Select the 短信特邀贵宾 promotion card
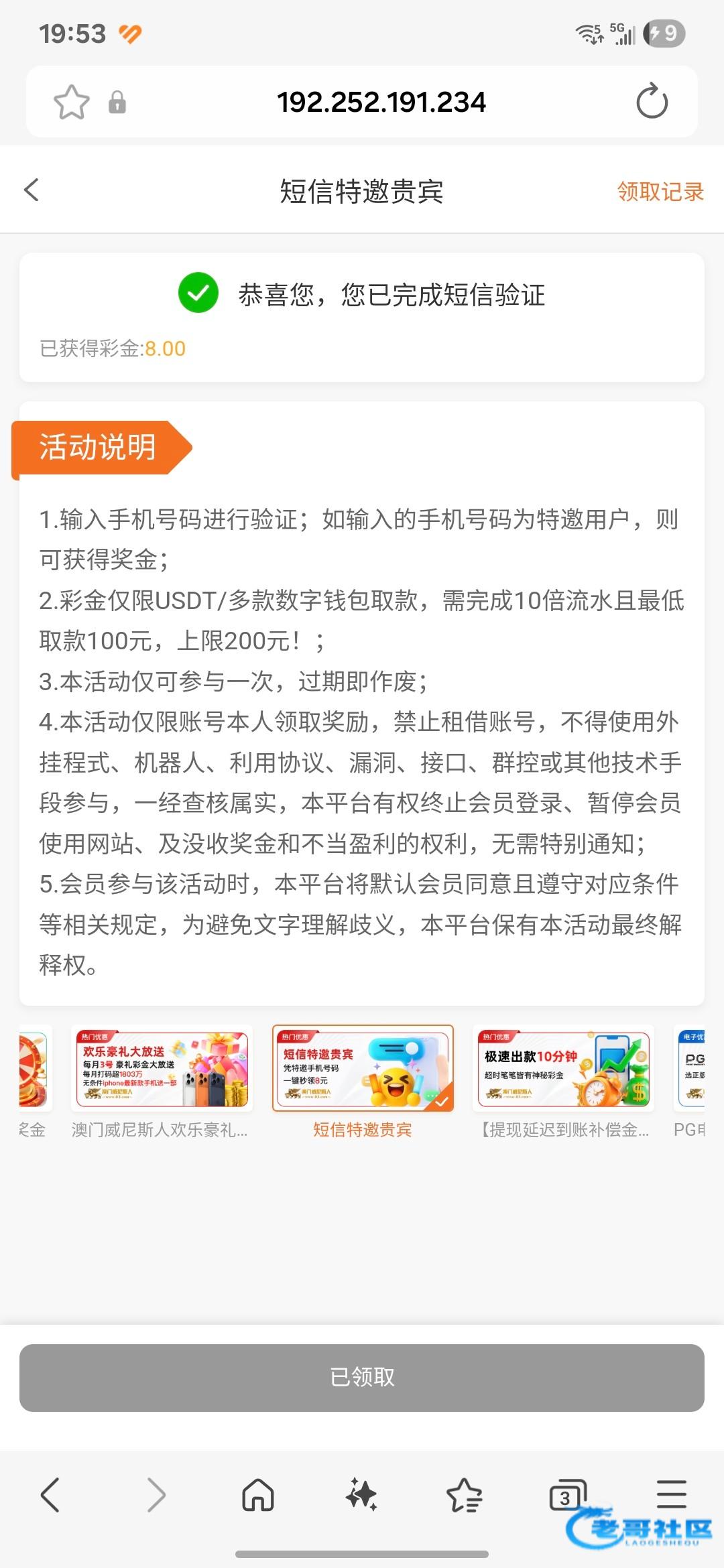The width and height of the screenshot is (724, 1568). coord(363,1069)
